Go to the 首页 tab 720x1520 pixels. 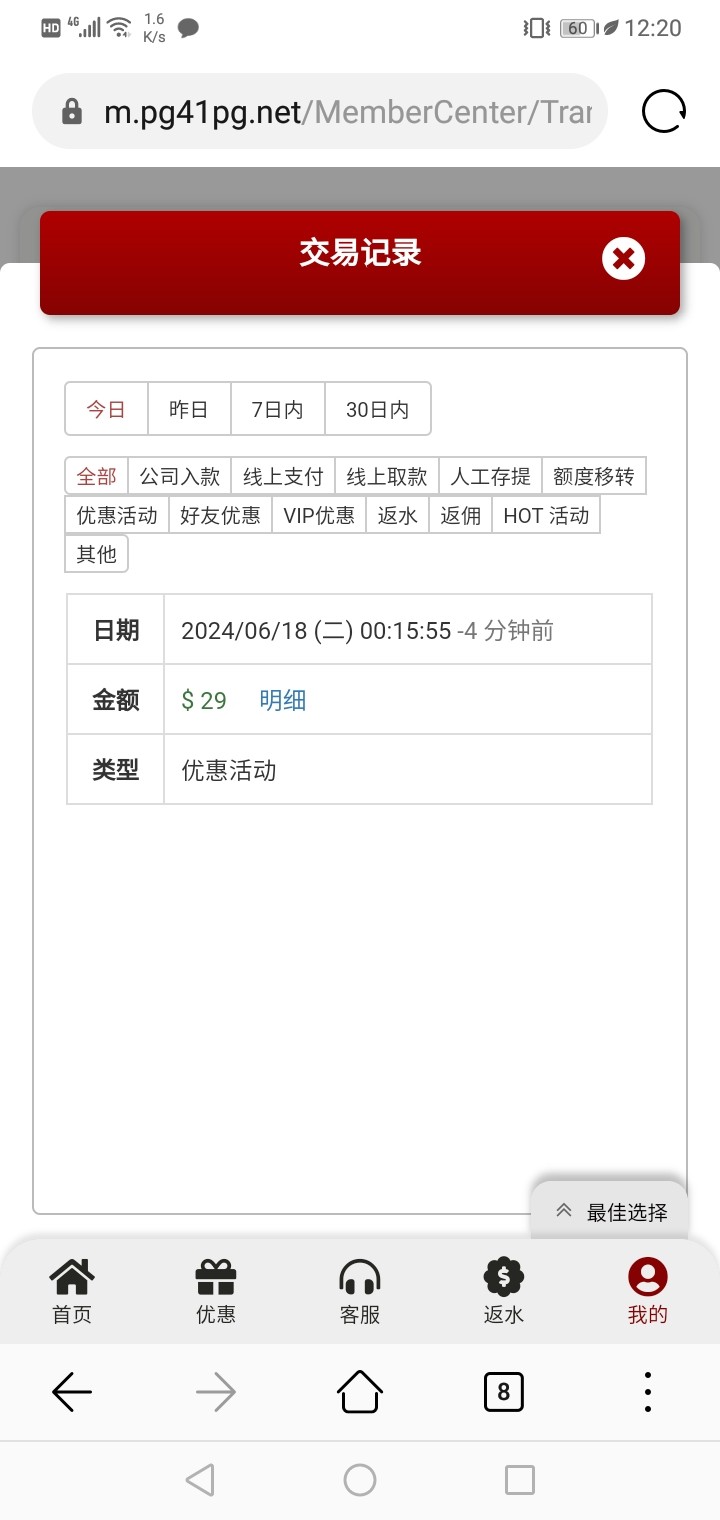tap(72, 1292)
